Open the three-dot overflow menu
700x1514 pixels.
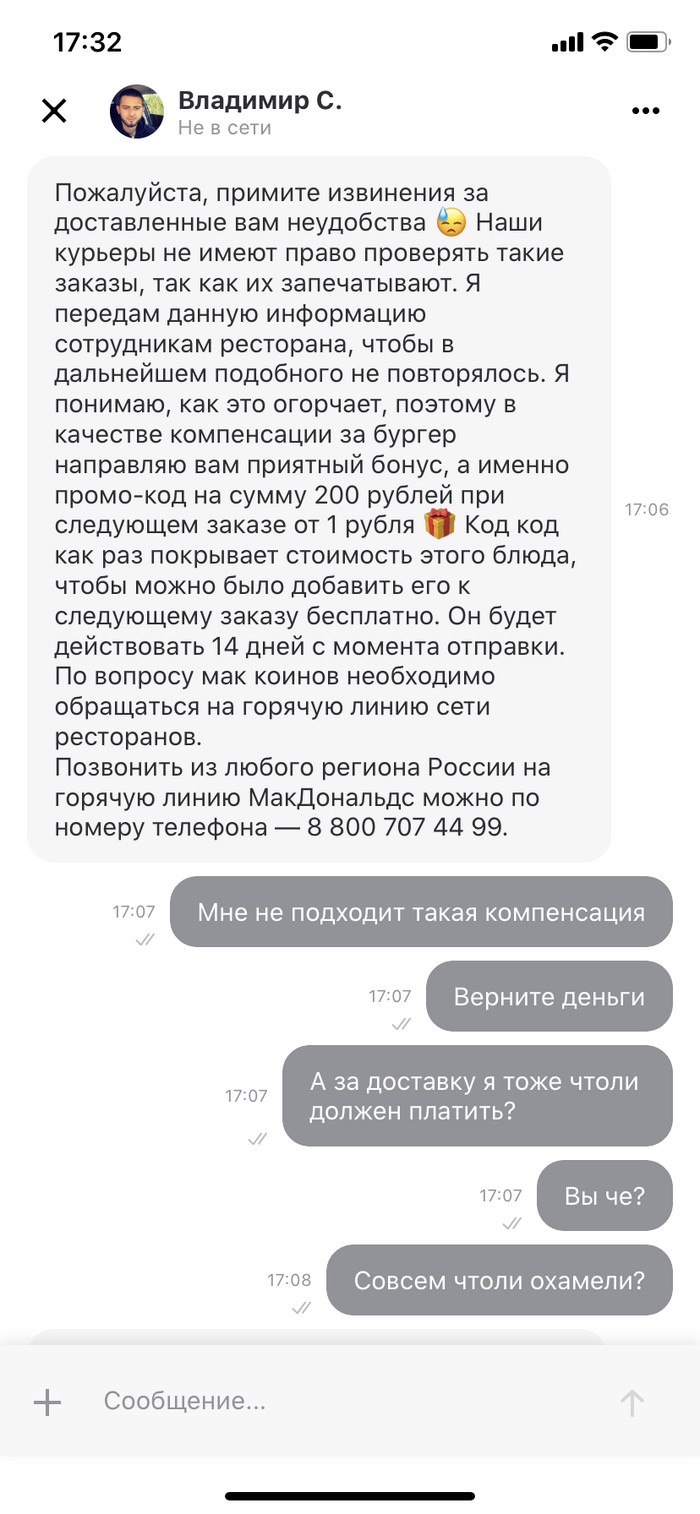[x=645, y=111]
